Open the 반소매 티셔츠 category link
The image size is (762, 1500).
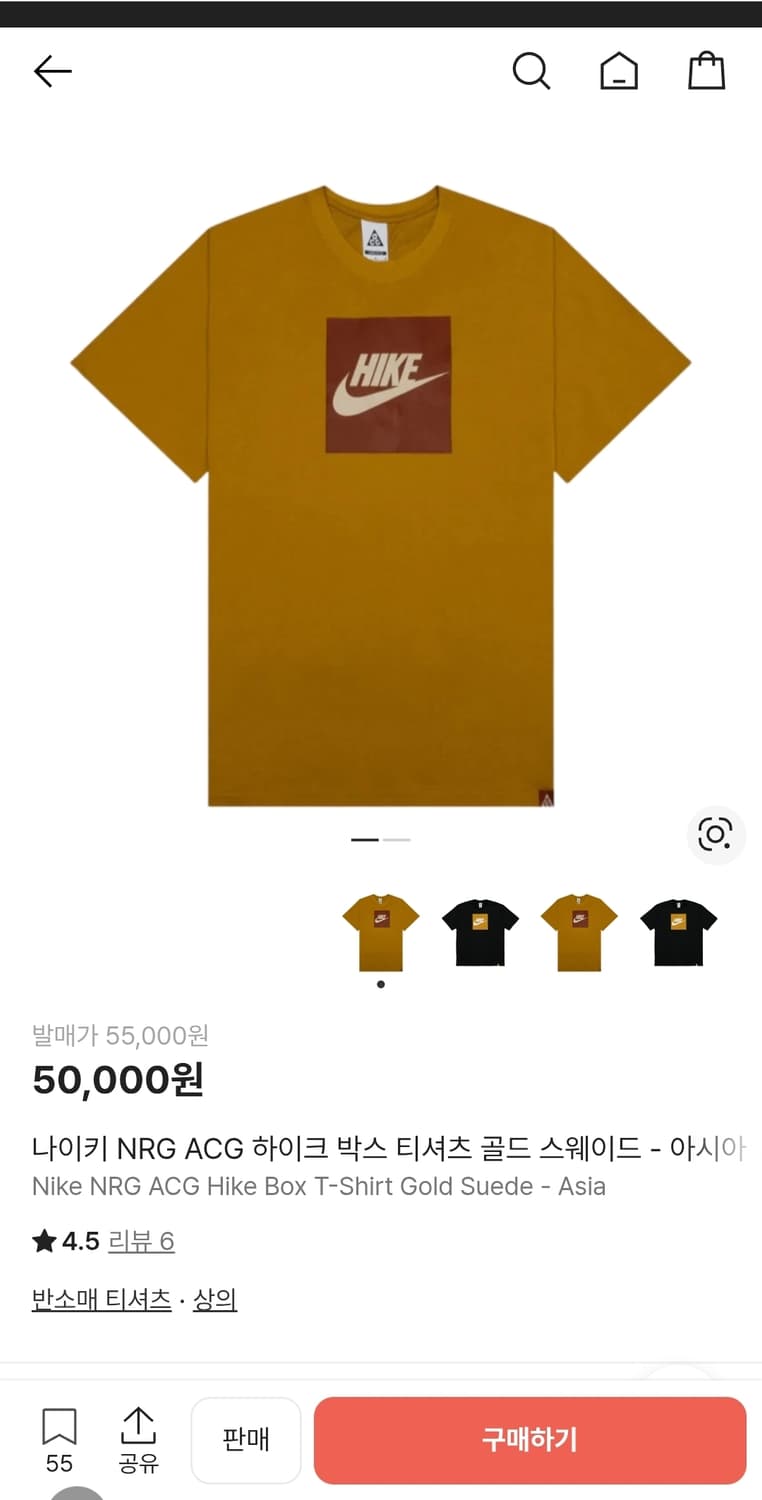point(99,1299)
